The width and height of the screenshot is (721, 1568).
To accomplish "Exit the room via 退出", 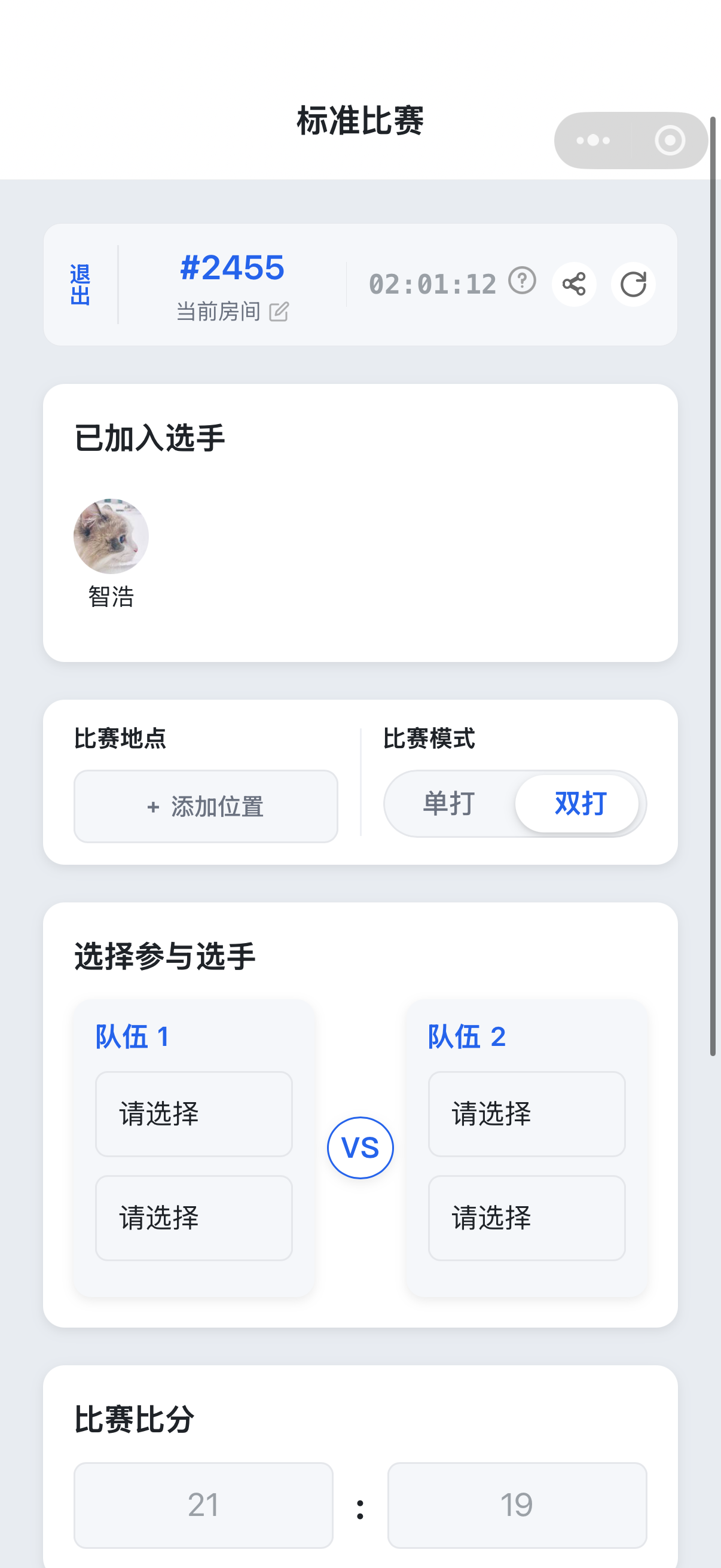I will pyautogui.click(x=80, y=283).
